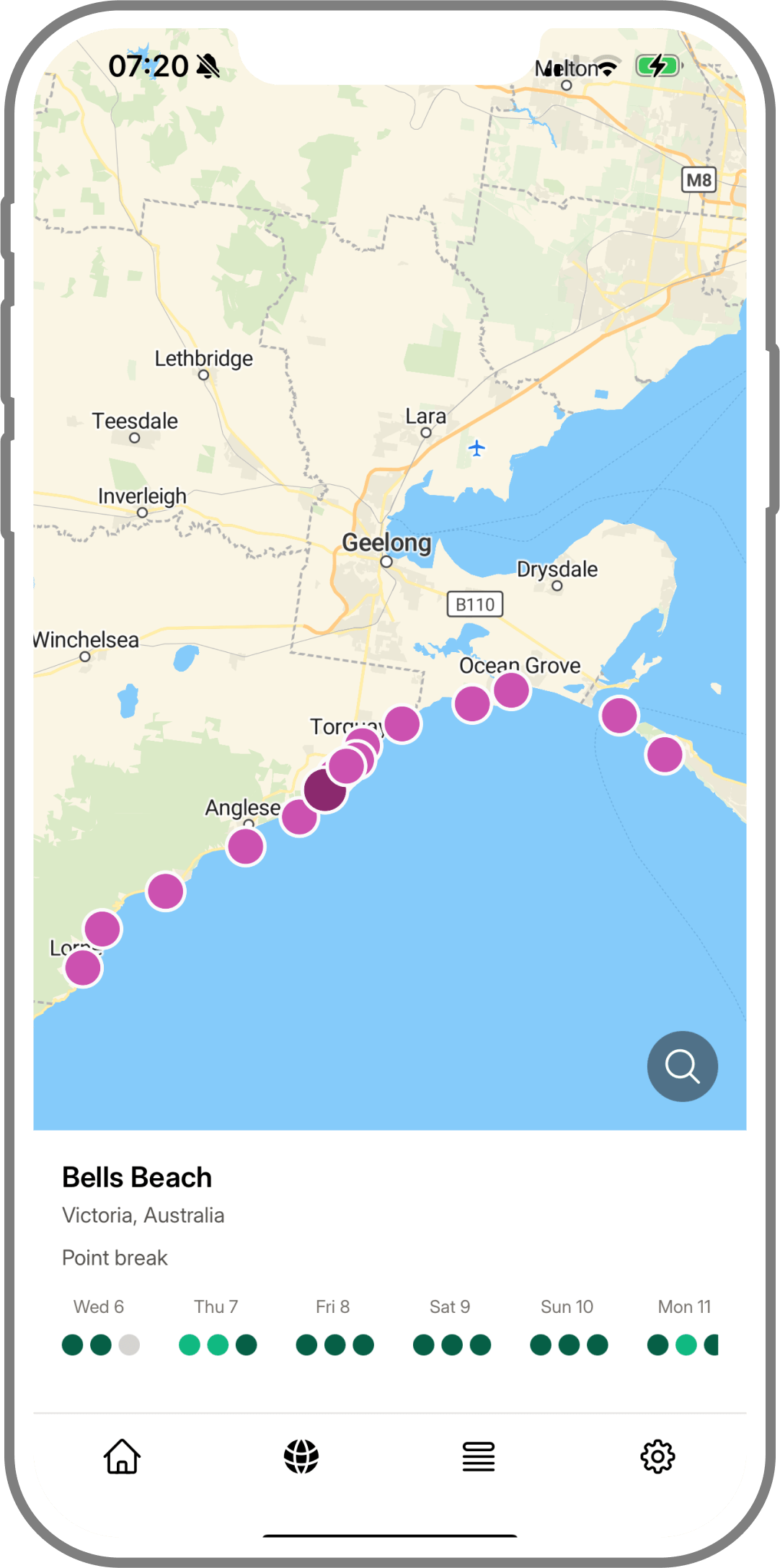Open the globe map view icon

click(x=301, y=1458)
